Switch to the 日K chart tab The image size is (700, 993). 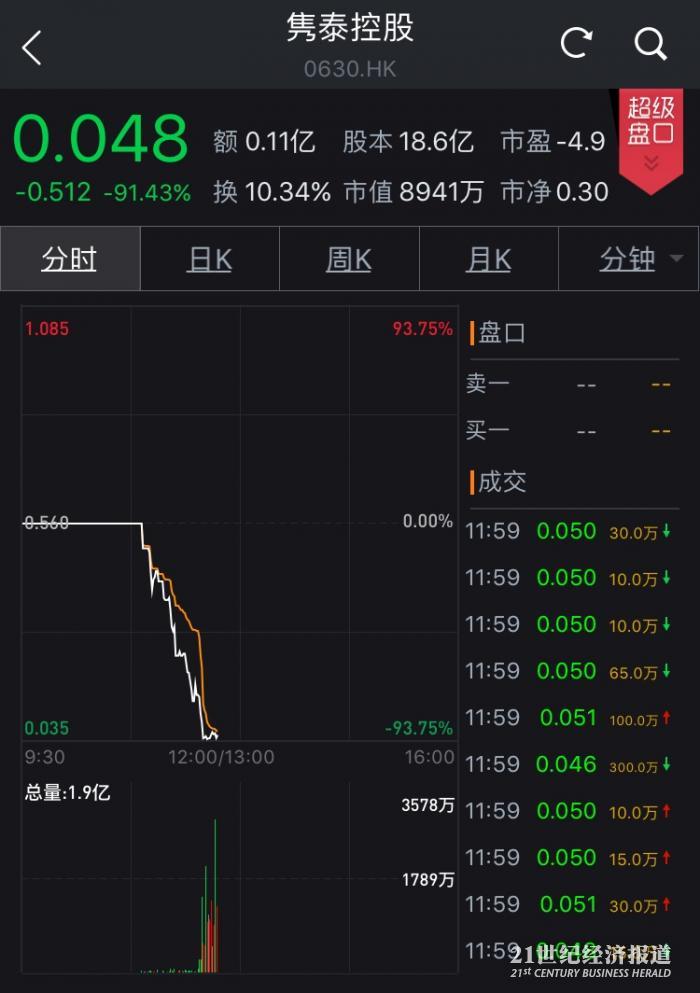210,259
